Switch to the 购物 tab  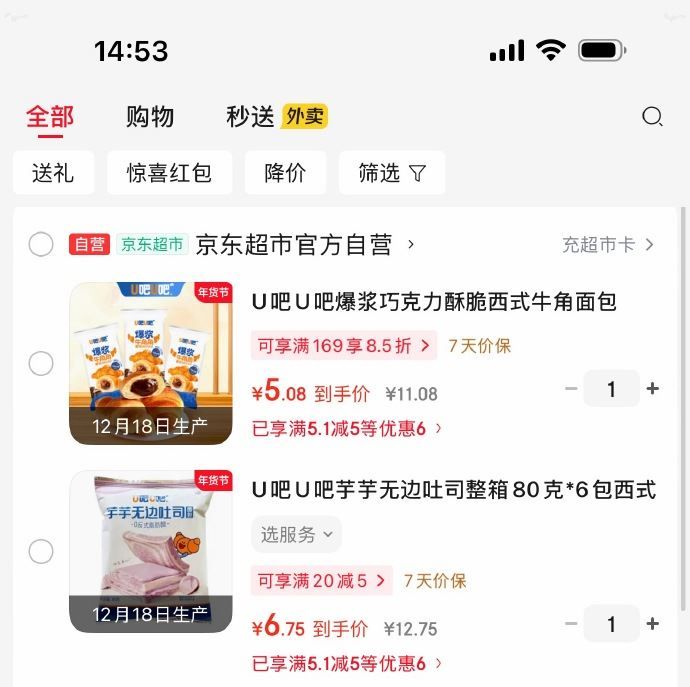click(x=150, y=117)
